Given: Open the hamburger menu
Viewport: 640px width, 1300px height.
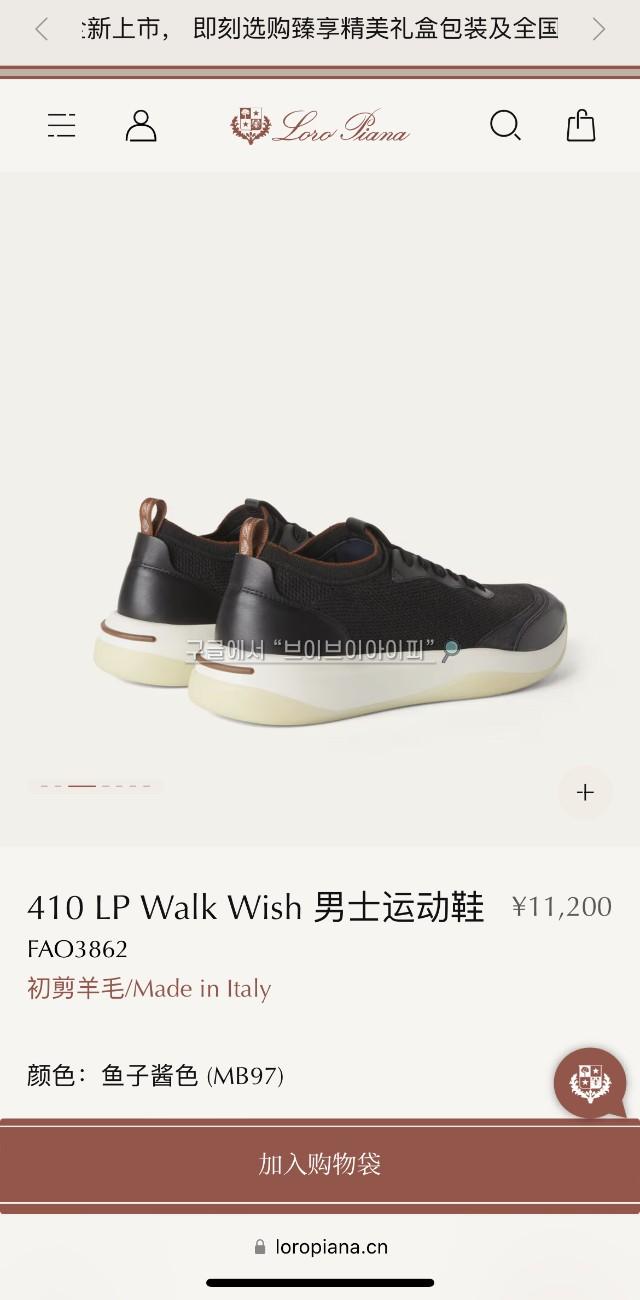Looking at the screenshot, I should click(x=61, y=125).
